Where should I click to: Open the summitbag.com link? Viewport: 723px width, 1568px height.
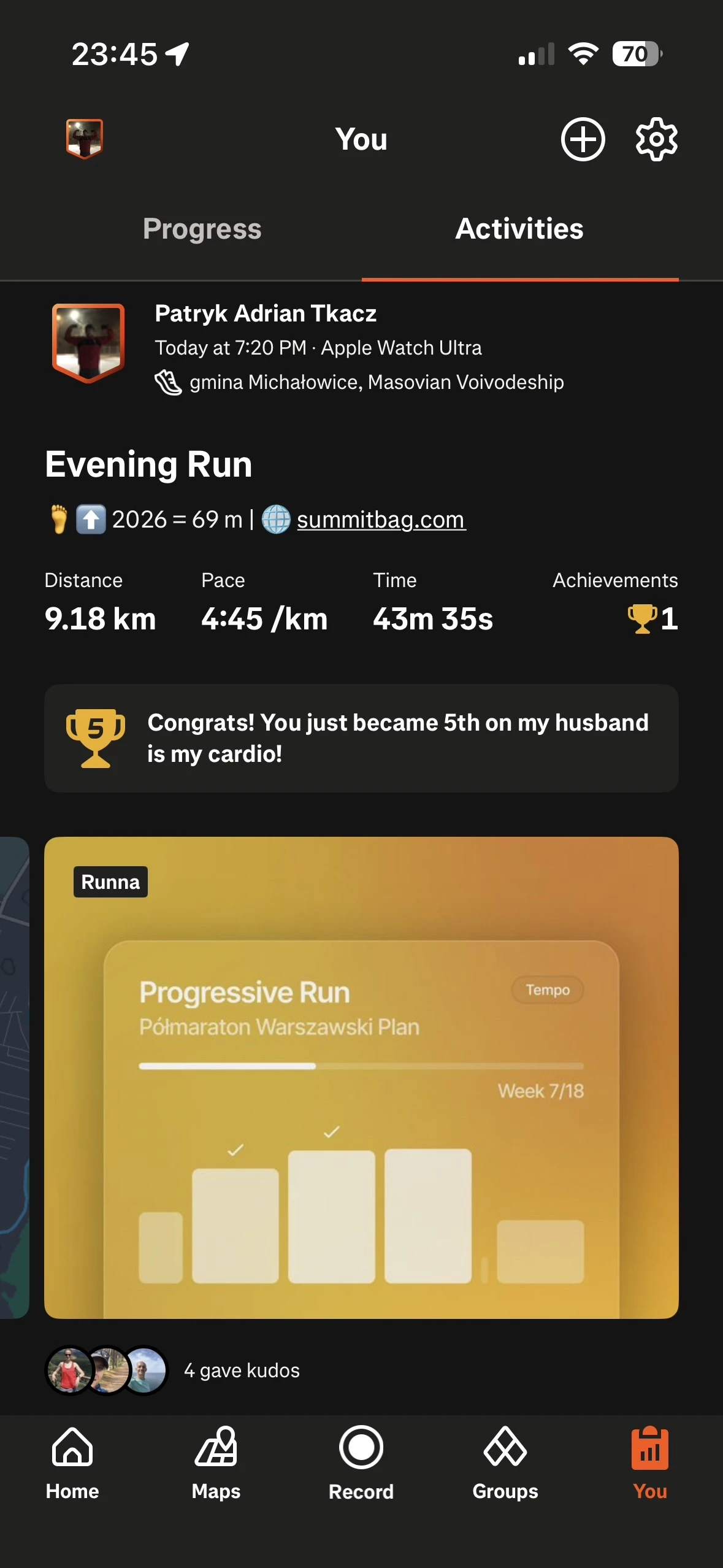(x=381, y=520)
